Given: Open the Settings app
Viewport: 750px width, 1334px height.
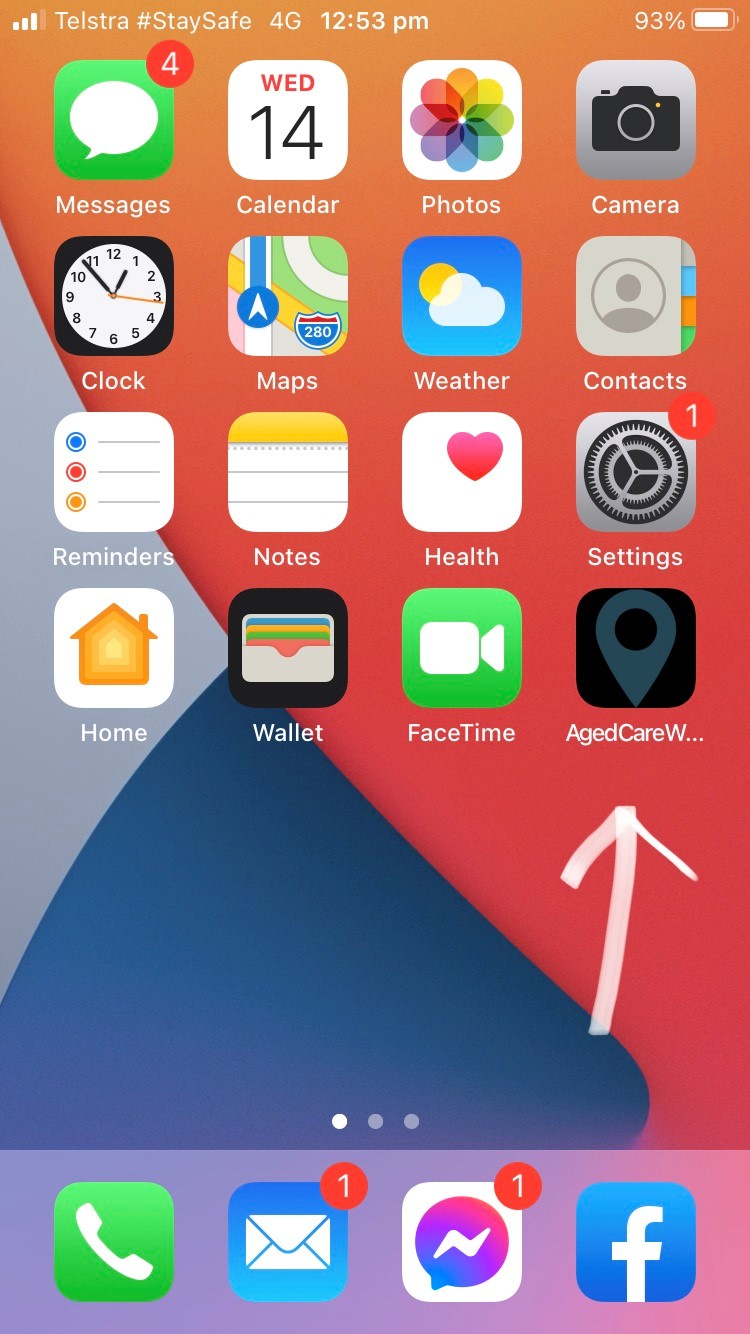Looking at the screenshot, I should [635, 472].
